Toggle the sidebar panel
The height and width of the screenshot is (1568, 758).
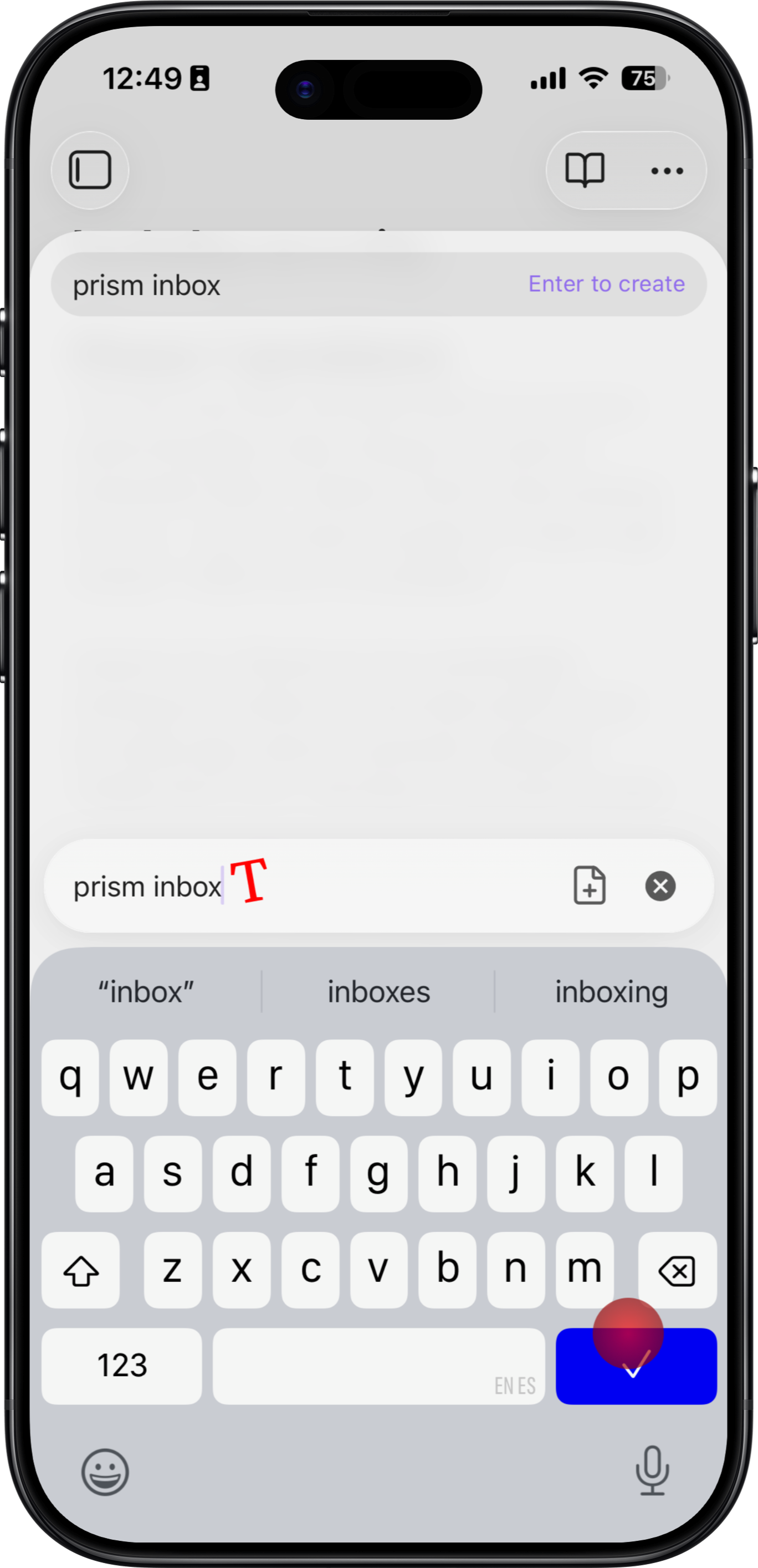pos(90,170)
